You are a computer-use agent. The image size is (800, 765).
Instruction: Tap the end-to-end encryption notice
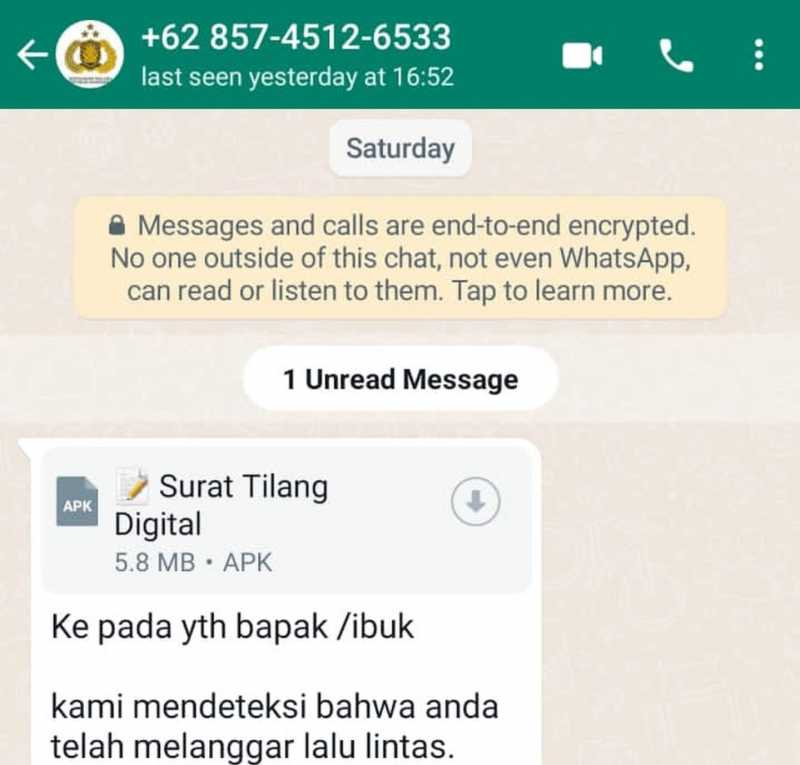click(x=400, y=258)
